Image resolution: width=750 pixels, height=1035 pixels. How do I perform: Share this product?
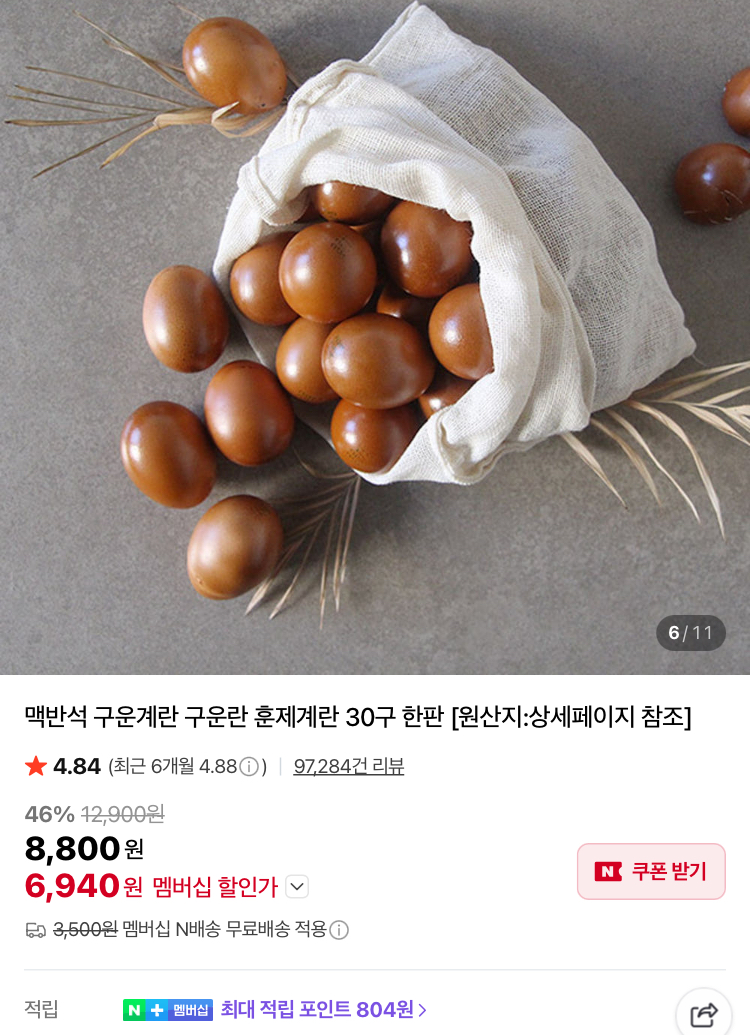pyautogui.click(x=704, y=1014)
